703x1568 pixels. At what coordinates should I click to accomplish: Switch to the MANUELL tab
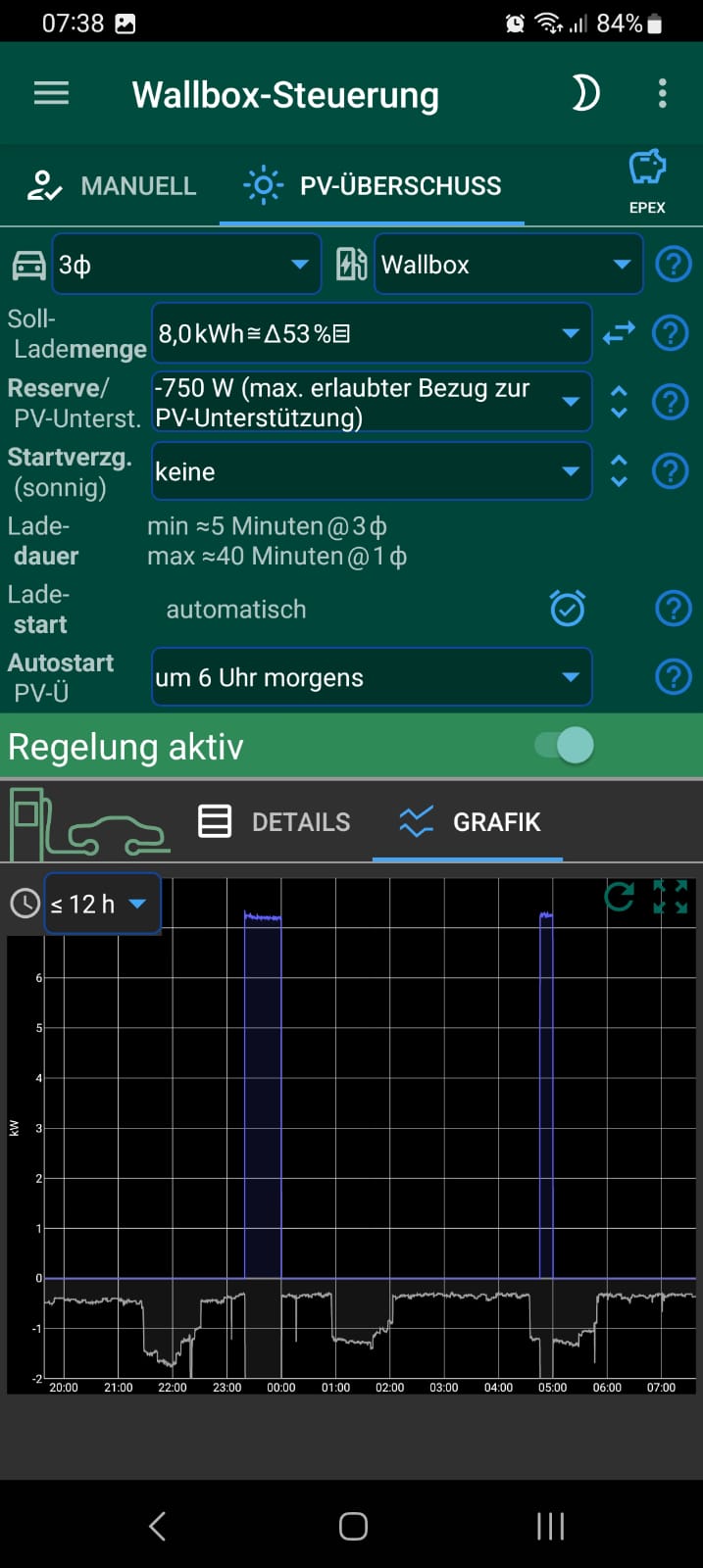(112, 186)
